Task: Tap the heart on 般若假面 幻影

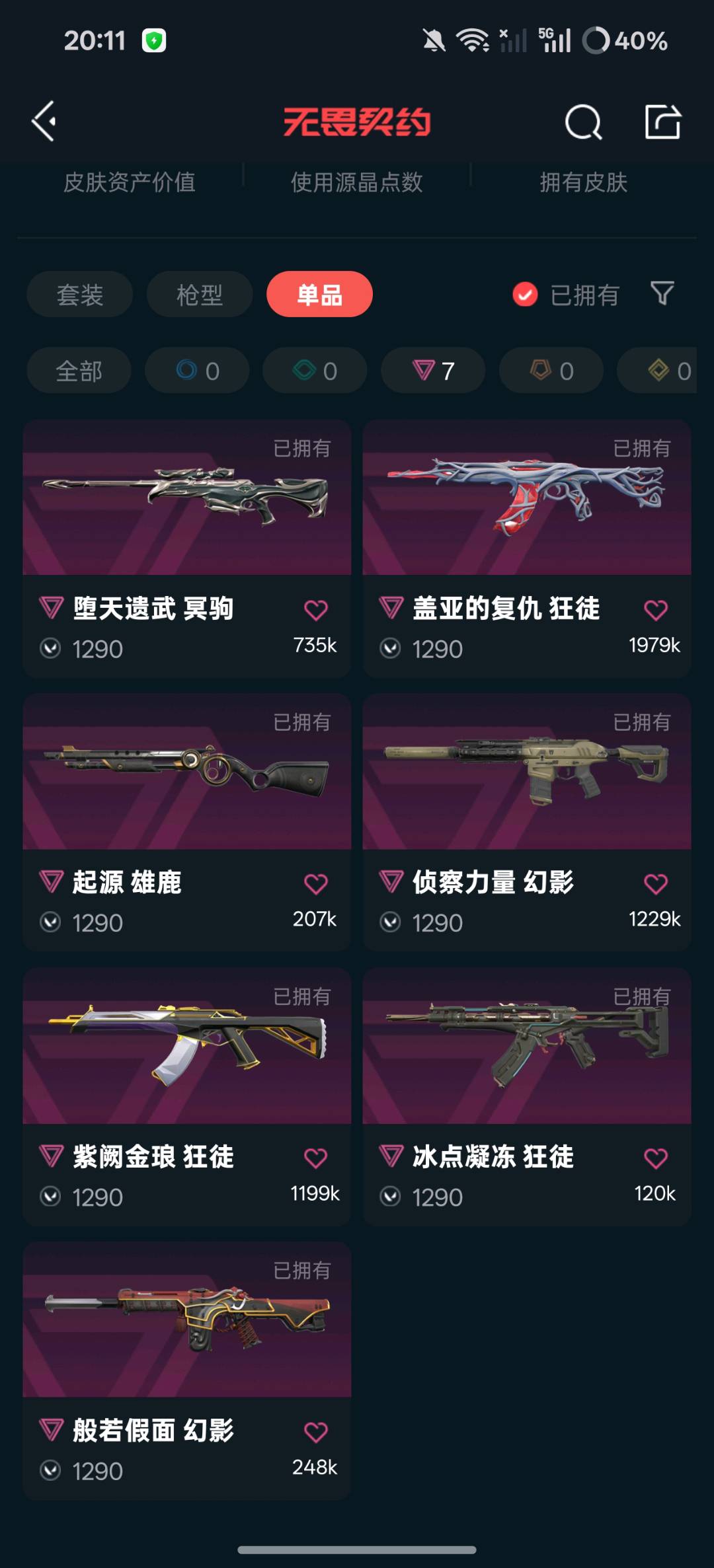Action: tap(315, 1433)
